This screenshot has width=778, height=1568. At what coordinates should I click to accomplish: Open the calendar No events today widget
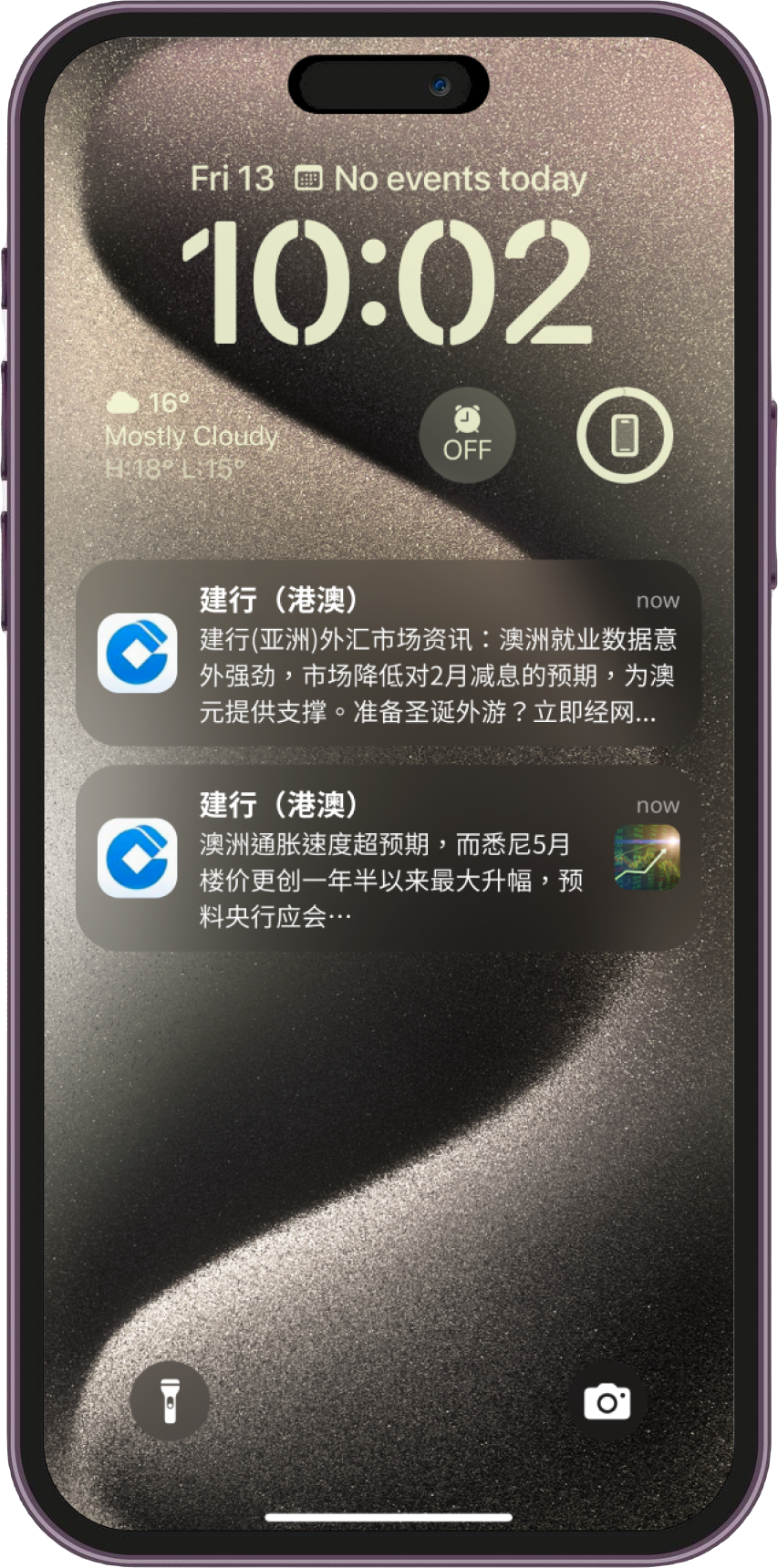(x=442, y=179)
